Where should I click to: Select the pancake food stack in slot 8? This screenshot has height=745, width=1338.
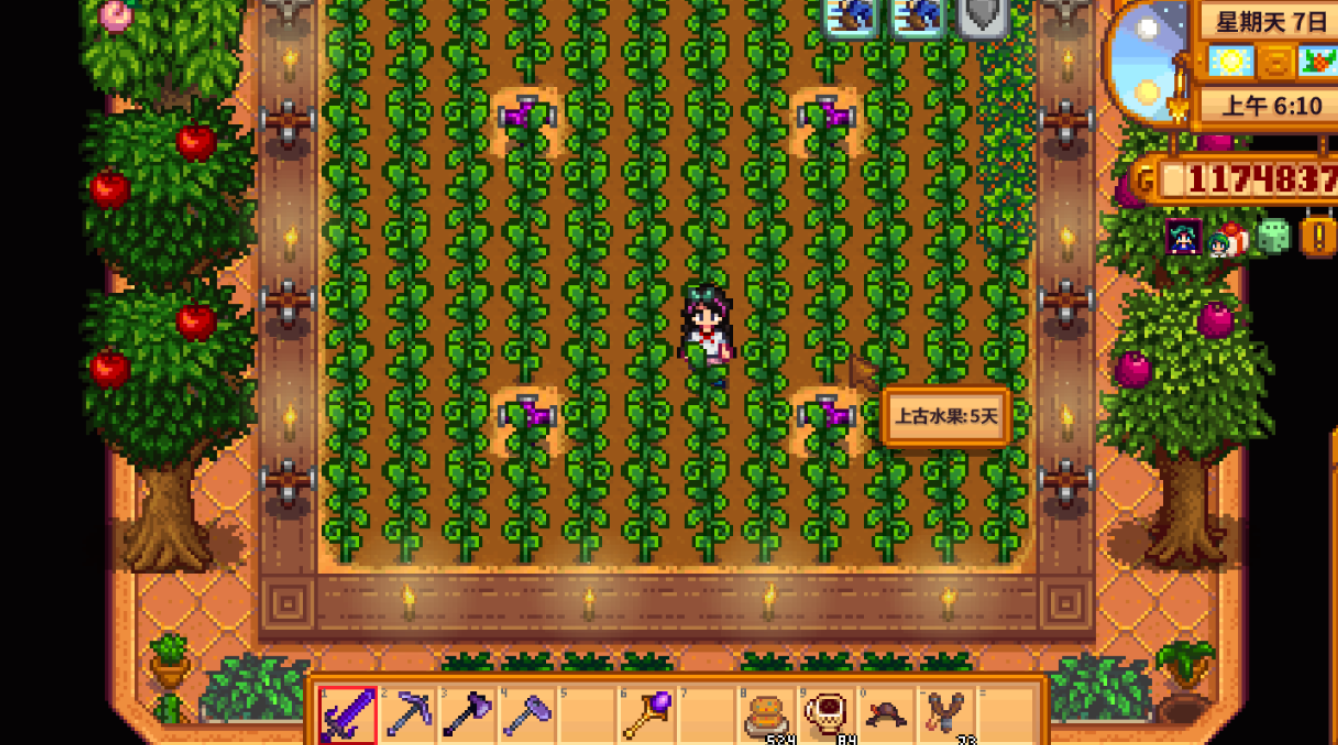pos(768,714)
